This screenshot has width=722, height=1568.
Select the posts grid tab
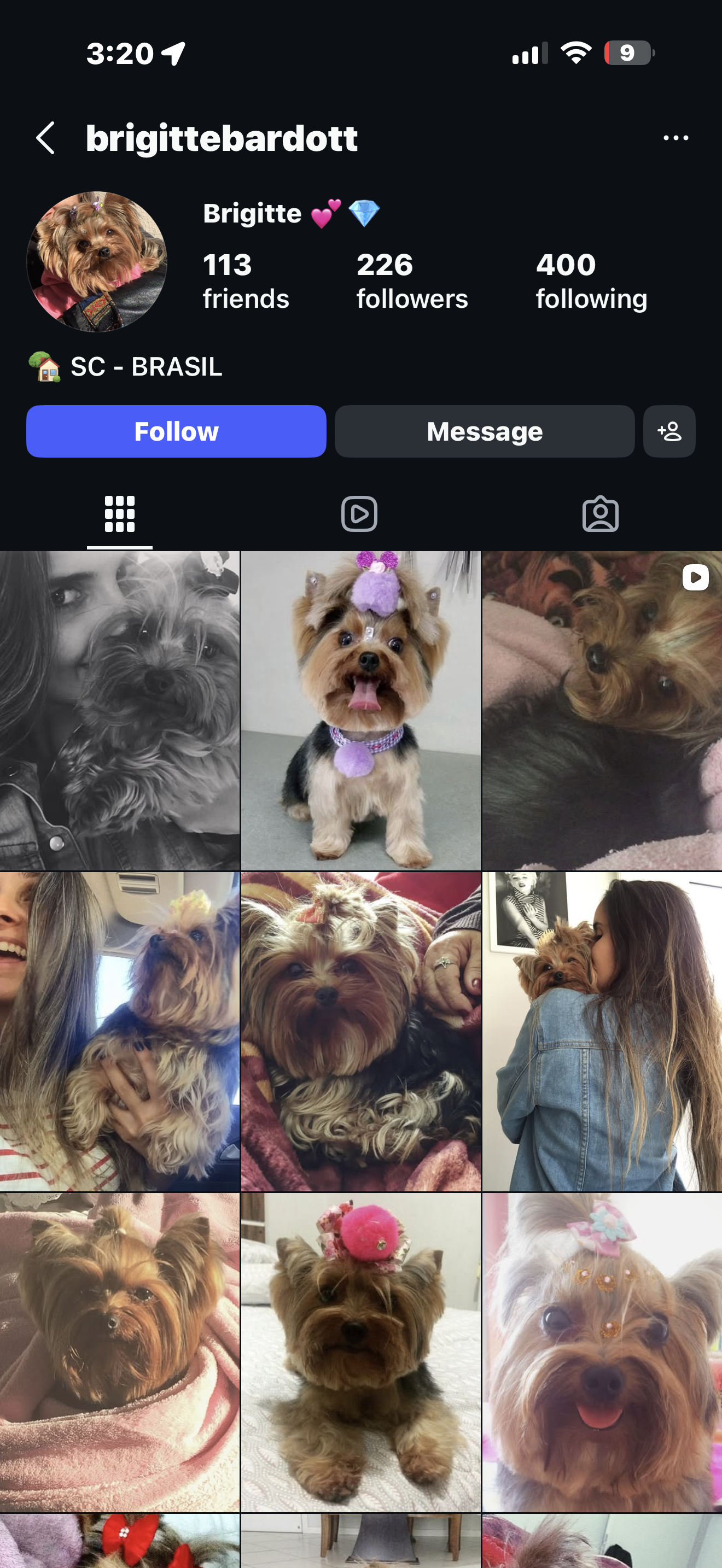pyautogui.click(x=119, y=514)
